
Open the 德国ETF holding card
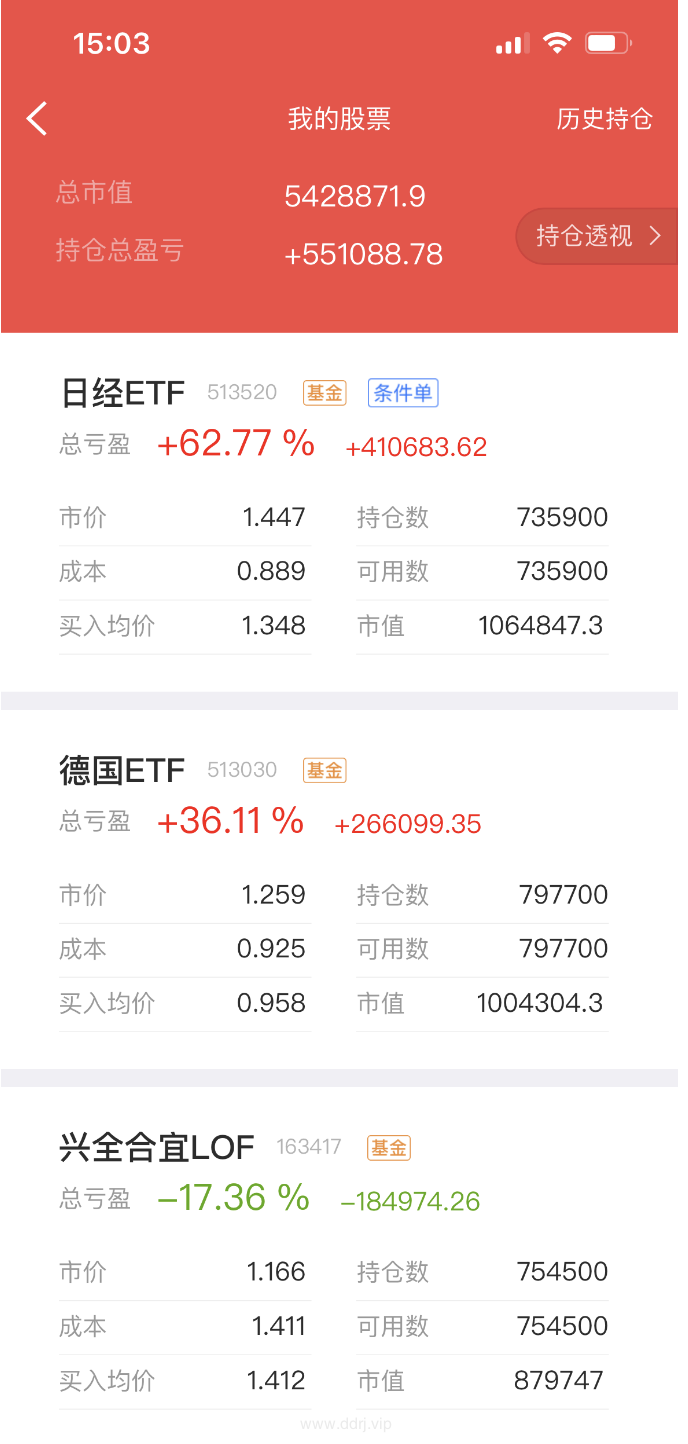point(339,890)
